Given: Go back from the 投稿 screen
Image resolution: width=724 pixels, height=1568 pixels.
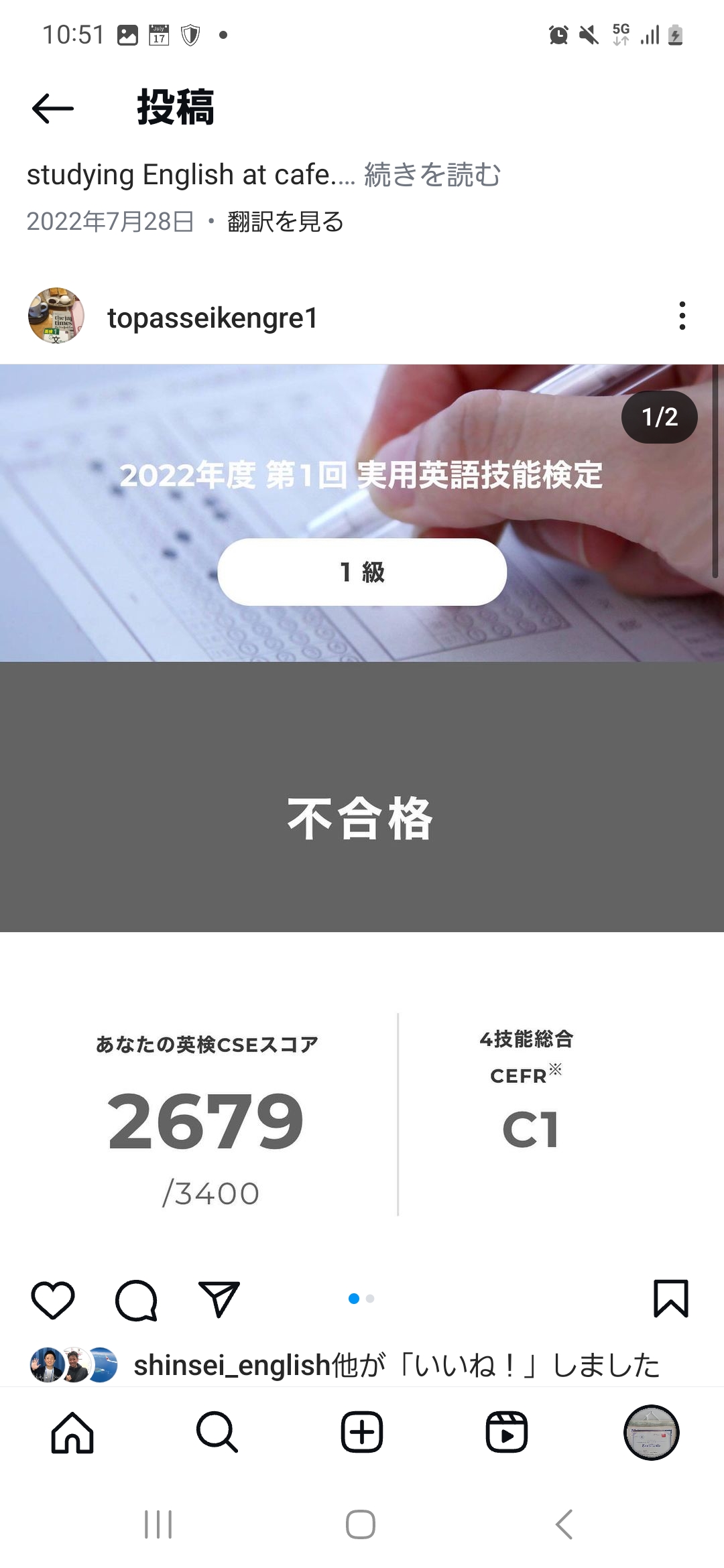Looking at the screenshot, I should [x=52, y=109].
